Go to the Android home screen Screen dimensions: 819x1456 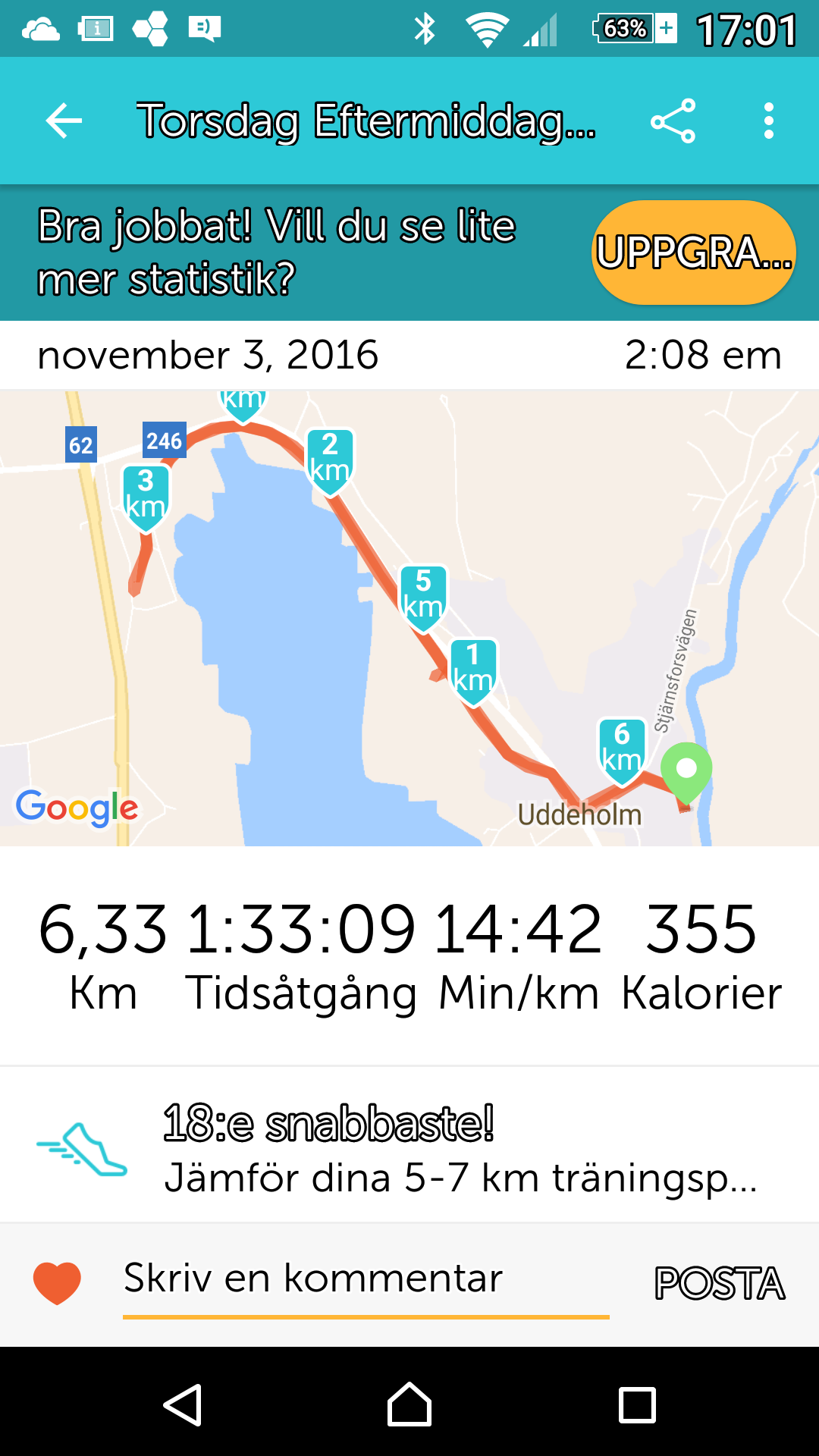tap(409, 1405)
